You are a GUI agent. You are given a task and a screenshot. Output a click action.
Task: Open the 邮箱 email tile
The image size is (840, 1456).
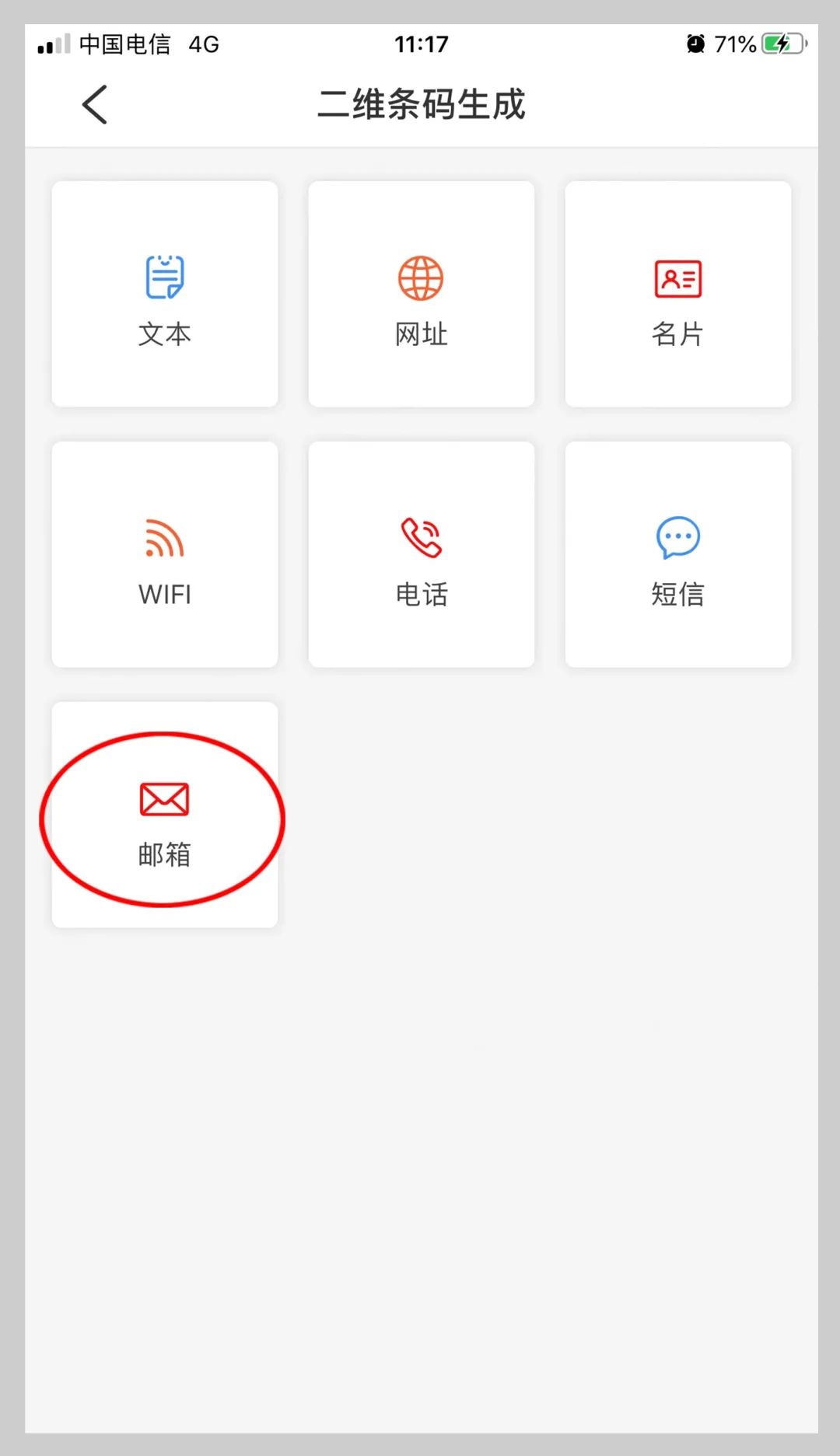(x=165, y=815)
